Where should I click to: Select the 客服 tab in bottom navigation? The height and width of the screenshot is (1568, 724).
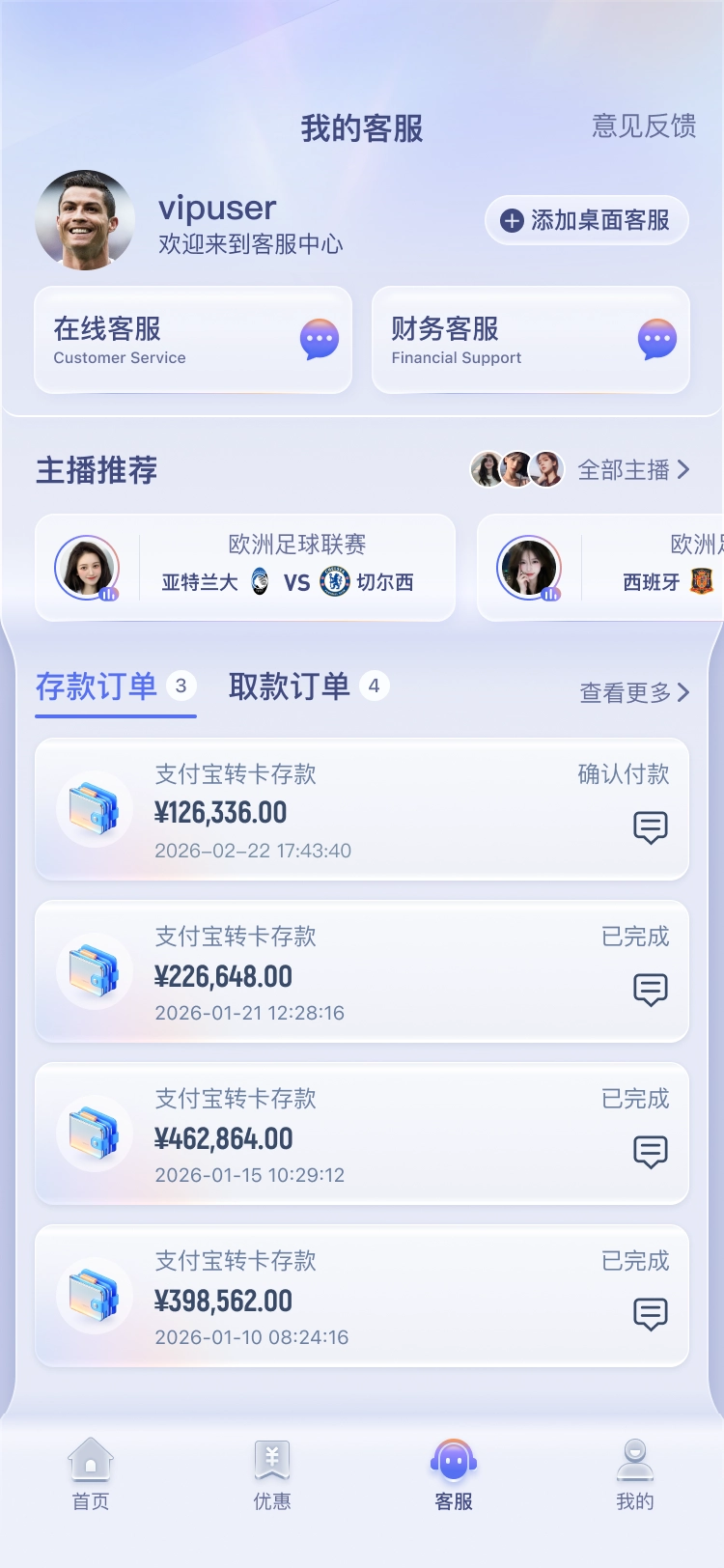[453, 1473]
